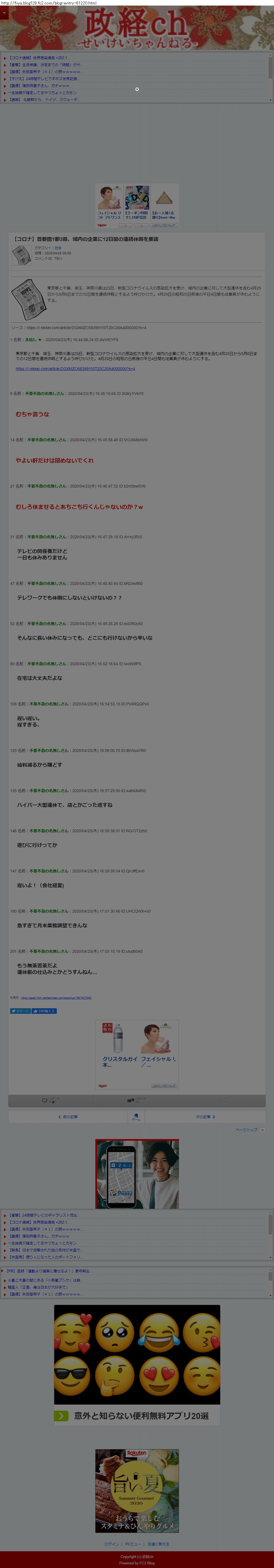Like the article with the いいね! button
274x1568 pixels.
click(44, 1010)
